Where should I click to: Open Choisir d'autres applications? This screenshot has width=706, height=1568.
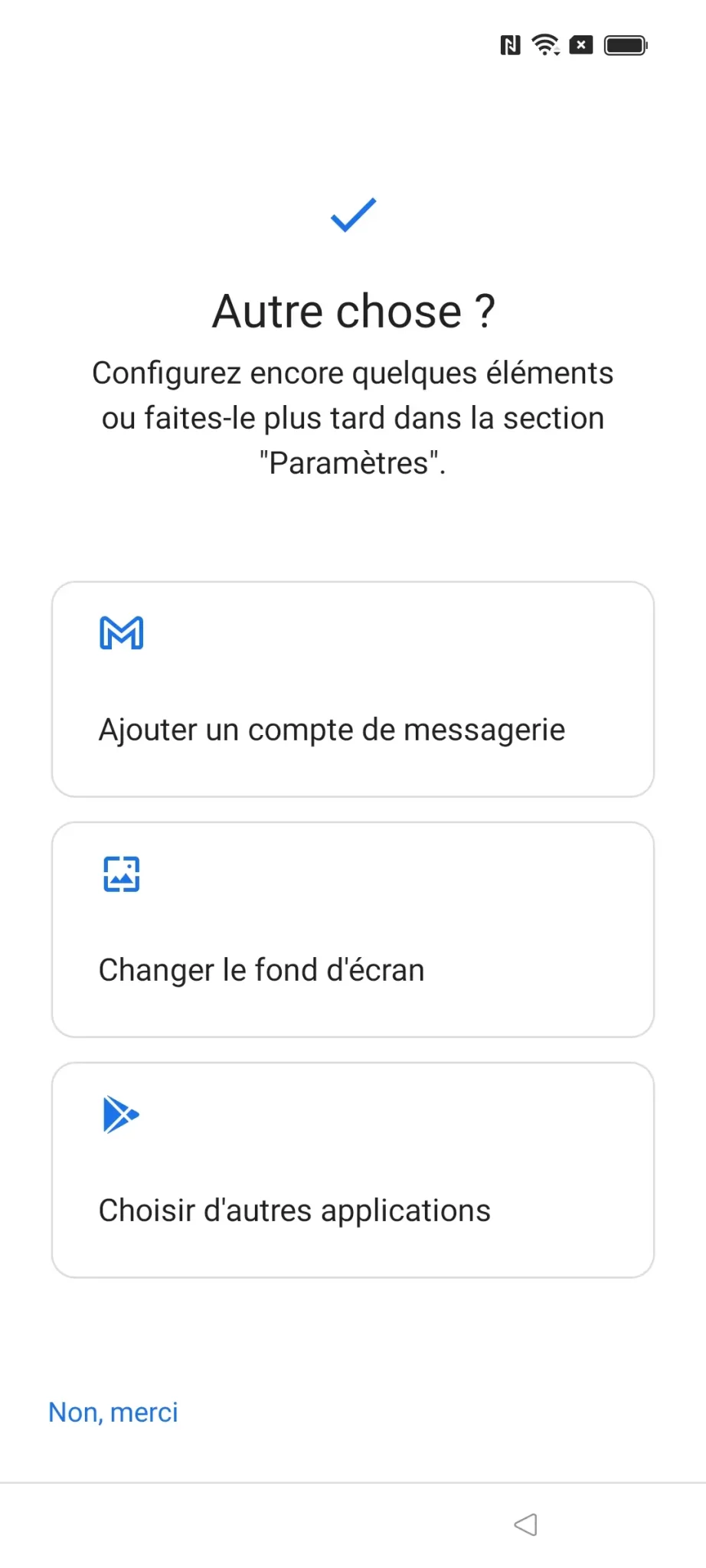point(353,1170)
